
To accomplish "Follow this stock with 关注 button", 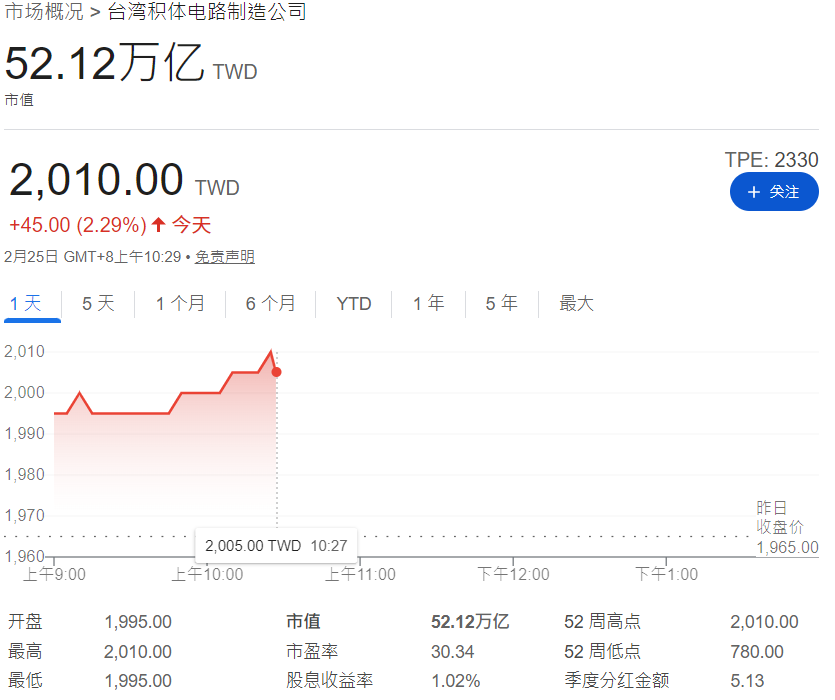I will (x=774, y=192).
